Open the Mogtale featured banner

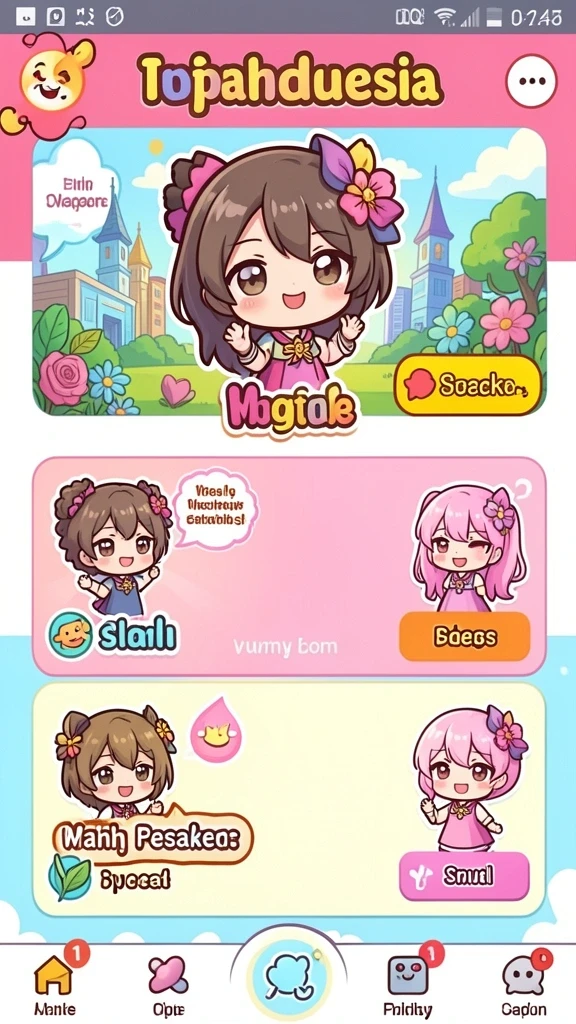coord(289,272)
